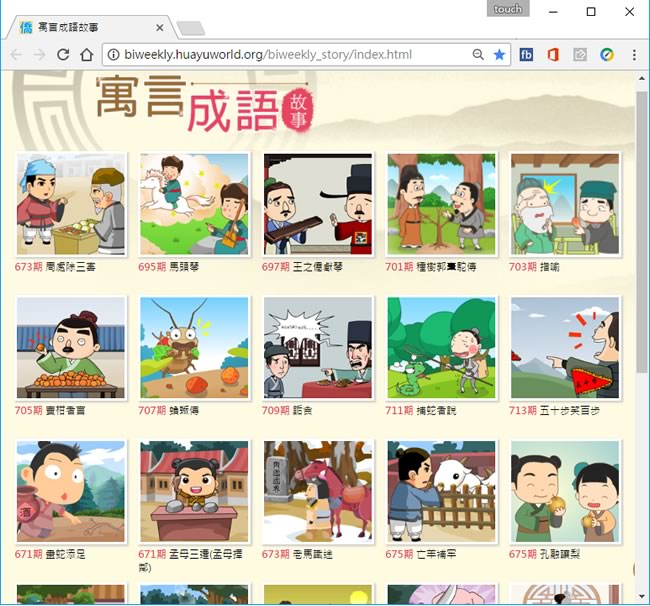The height and width of the screenshot is (606, 650).
Task: Bookmark this page with the star
Action: coord(499,55)
